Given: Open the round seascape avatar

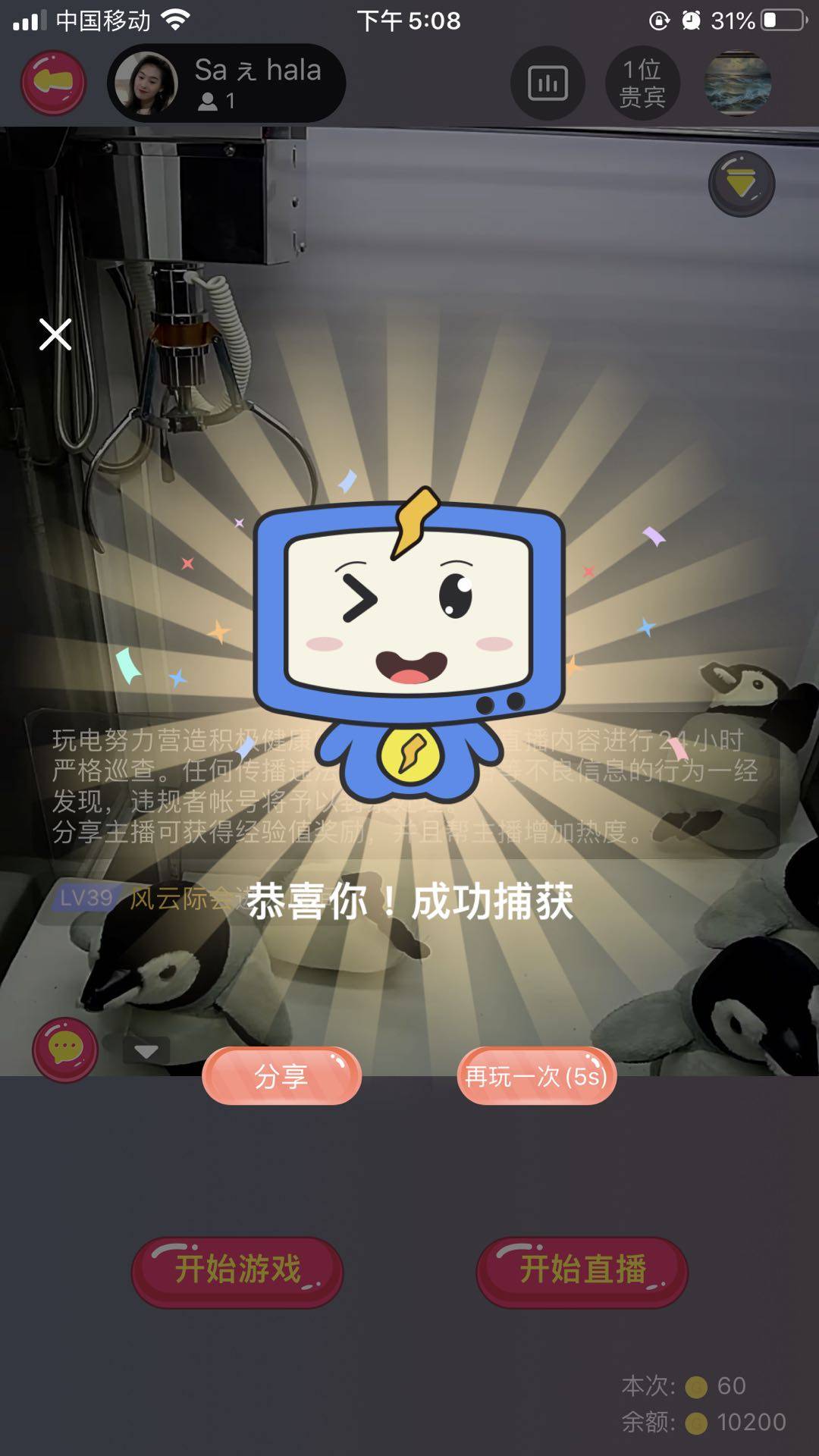Looking at the screenshot, I should point(737,83).
